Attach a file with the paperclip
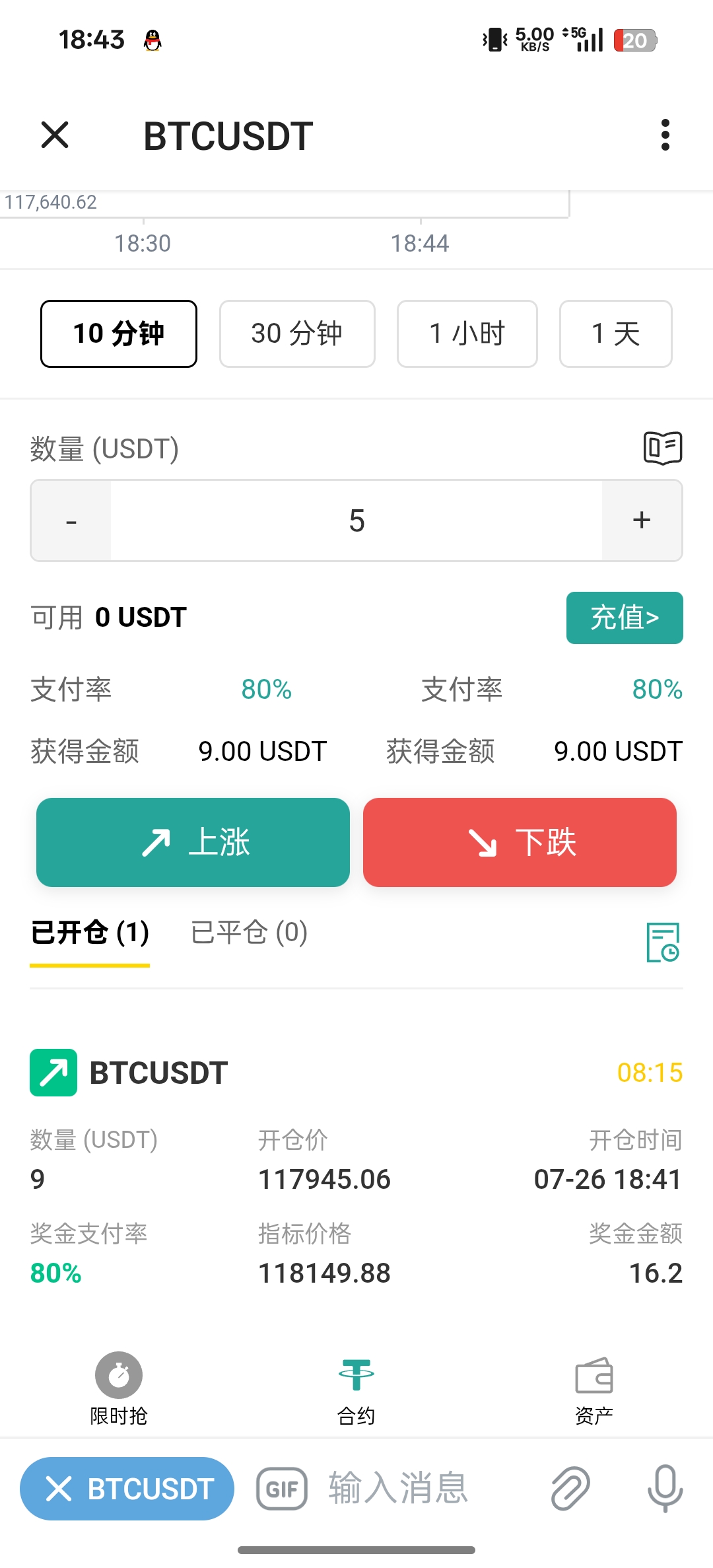This screenshot has width=713, height=1568. tap(570, 1489)
